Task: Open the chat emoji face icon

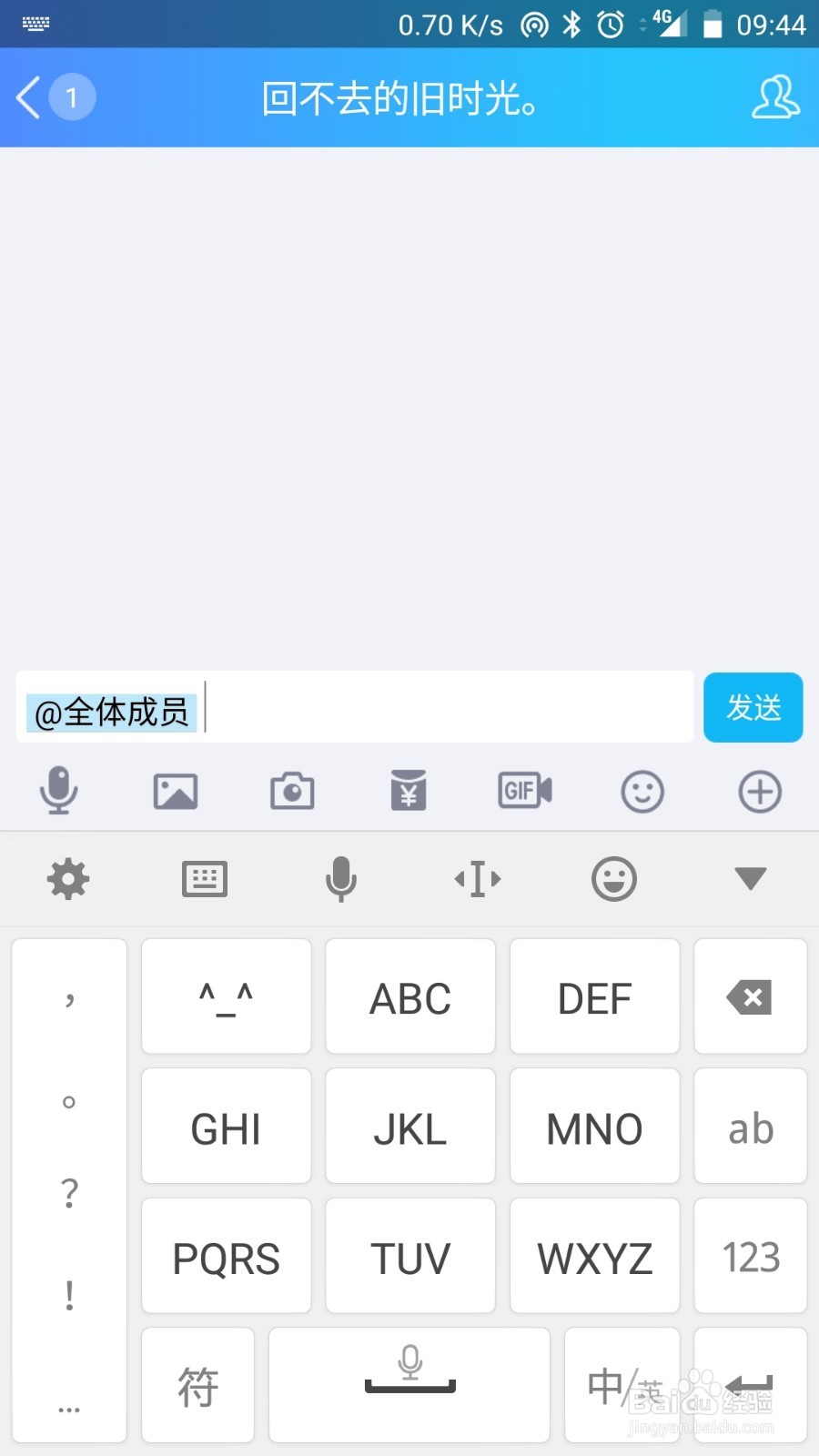Action: tap(643, 791)
